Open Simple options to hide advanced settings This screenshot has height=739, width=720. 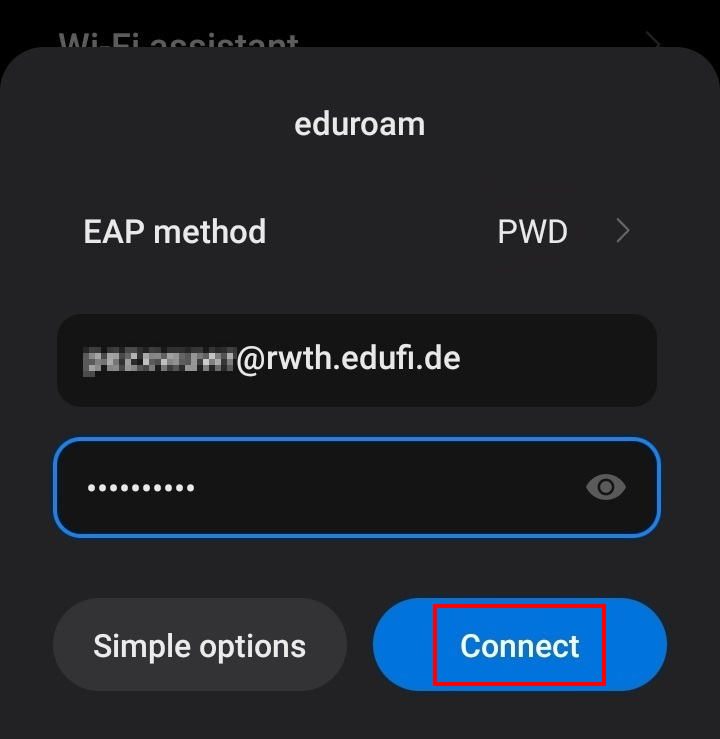tap(199, 645)
